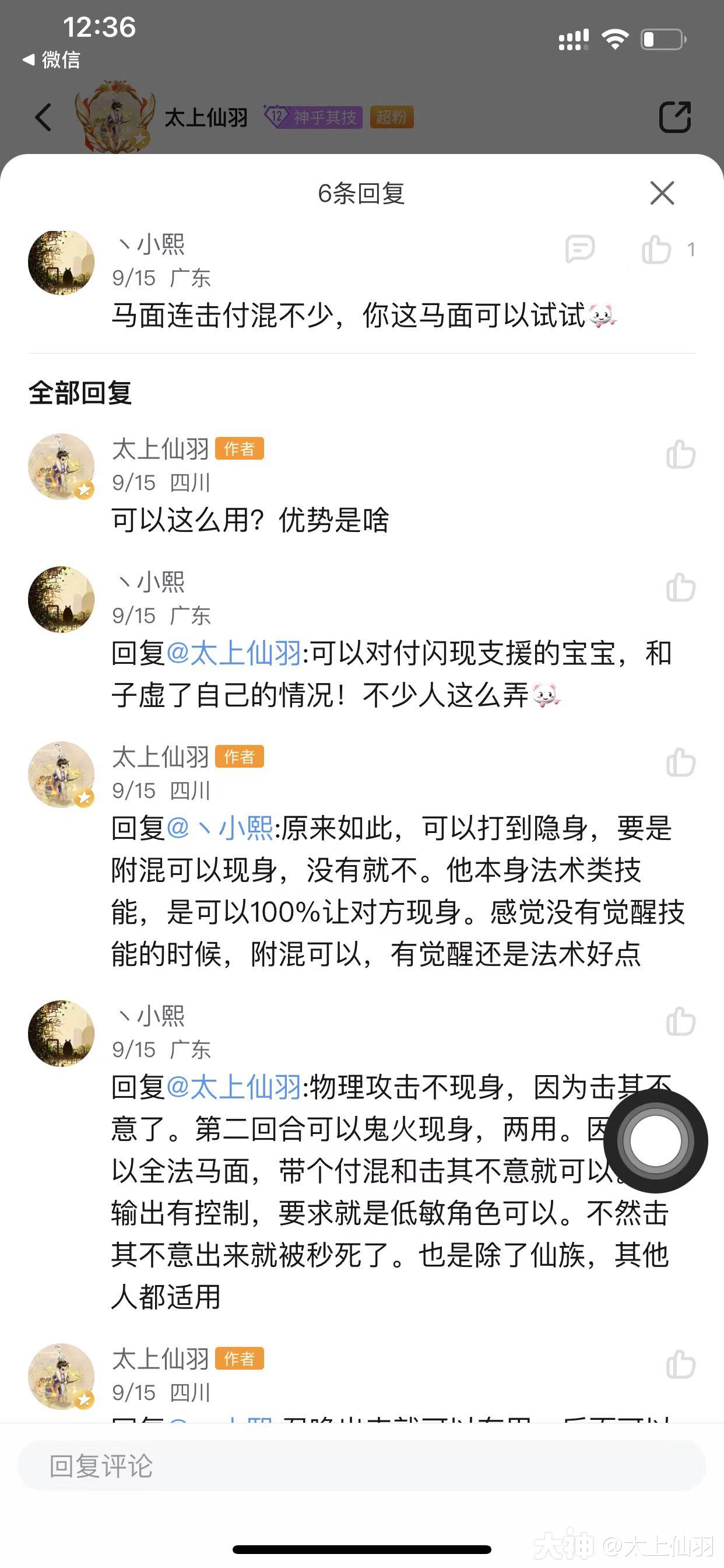Like 小熙's reply about 物理攻击不现身

tap(680, 1021)
